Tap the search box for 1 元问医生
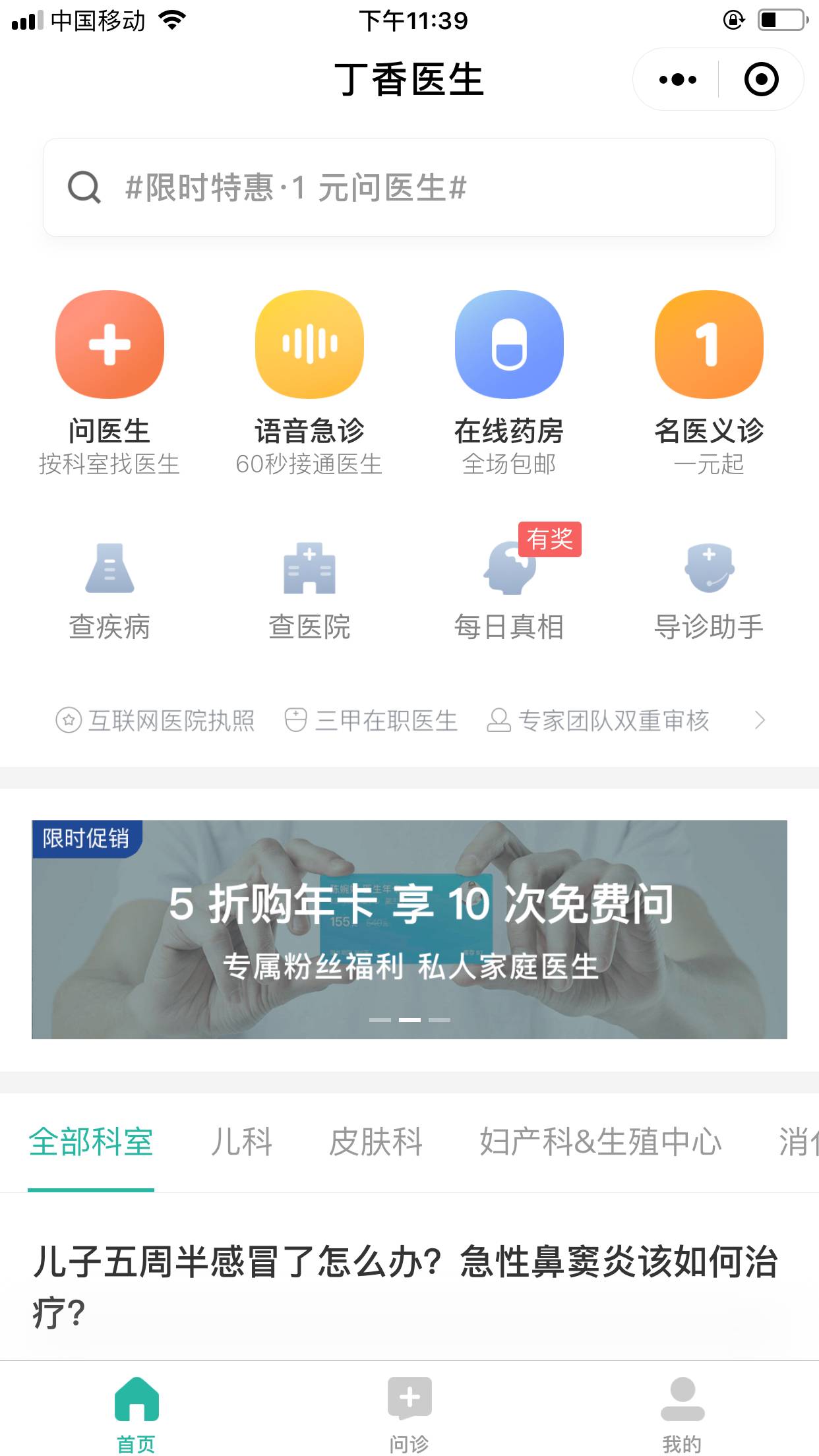 [x=409, y=188]
